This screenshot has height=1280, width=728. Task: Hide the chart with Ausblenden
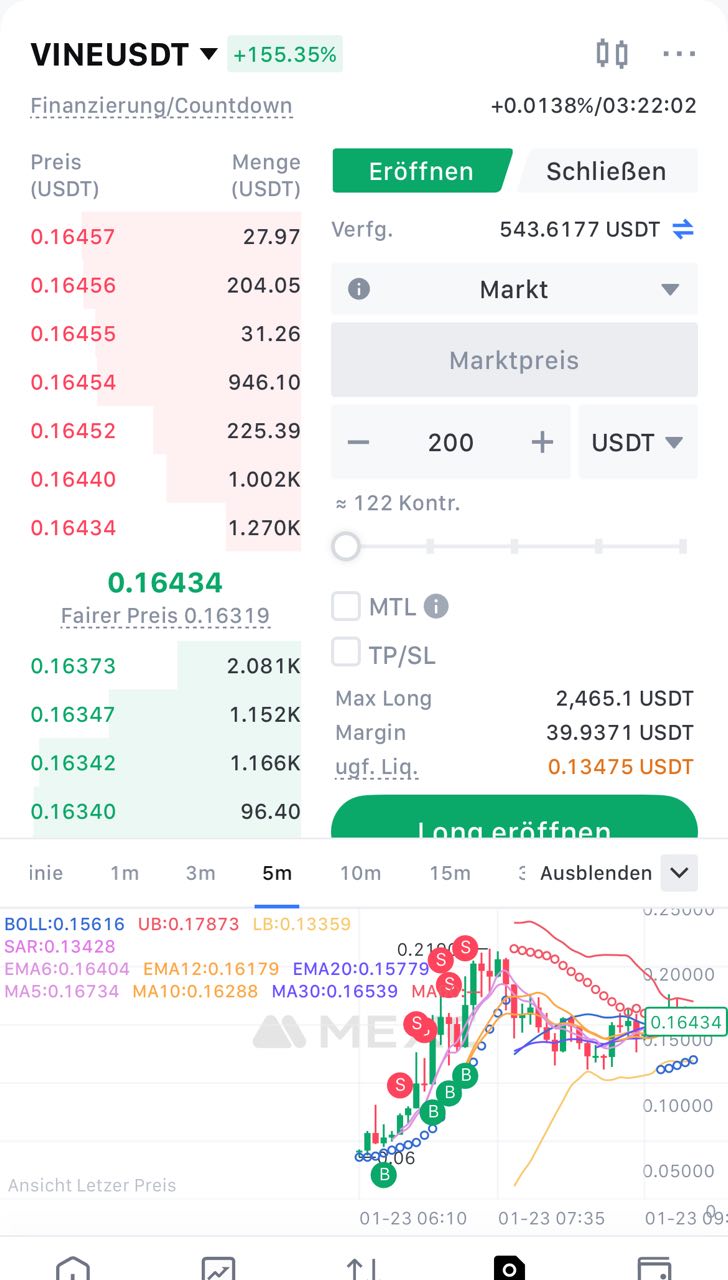coord(596,873)
